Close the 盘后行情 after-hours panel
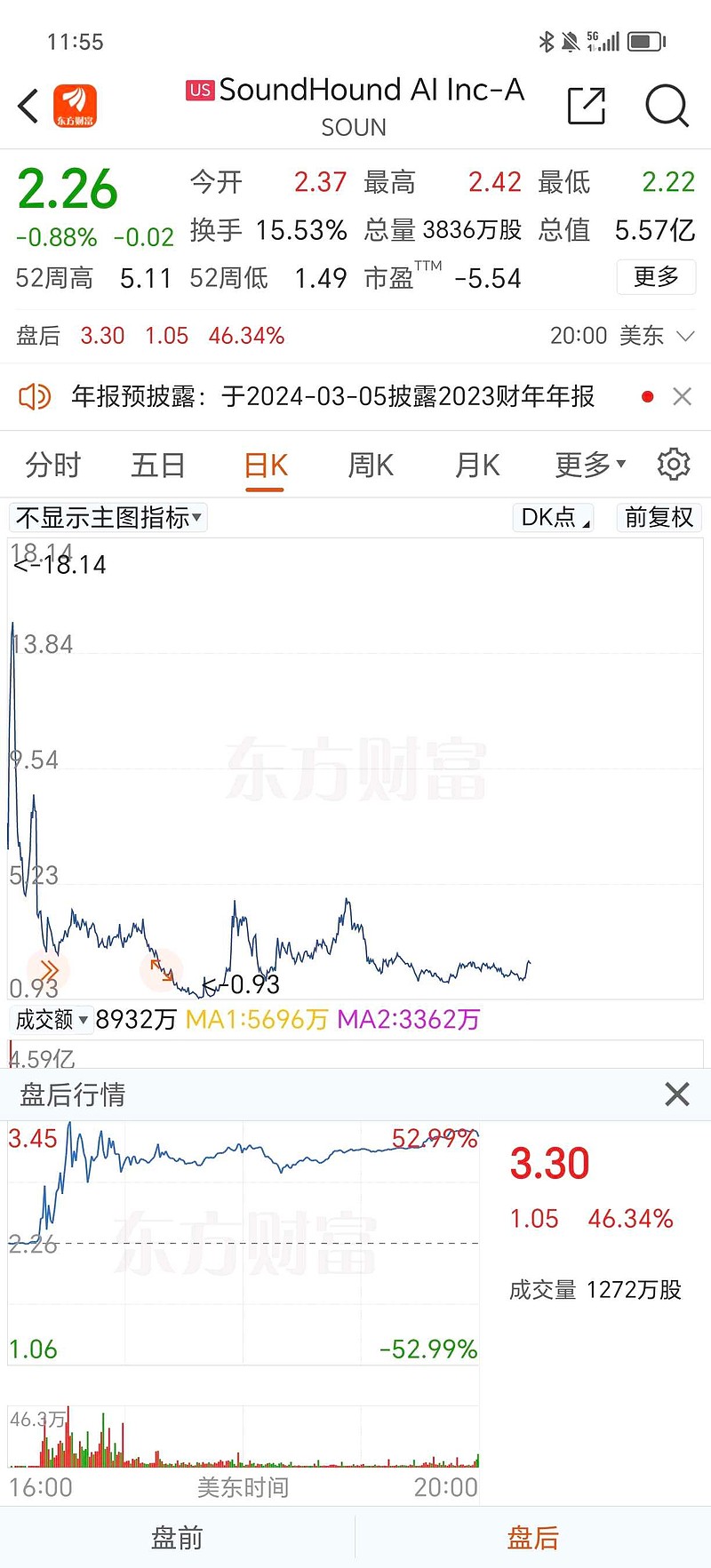 (x=676, y=1094)
